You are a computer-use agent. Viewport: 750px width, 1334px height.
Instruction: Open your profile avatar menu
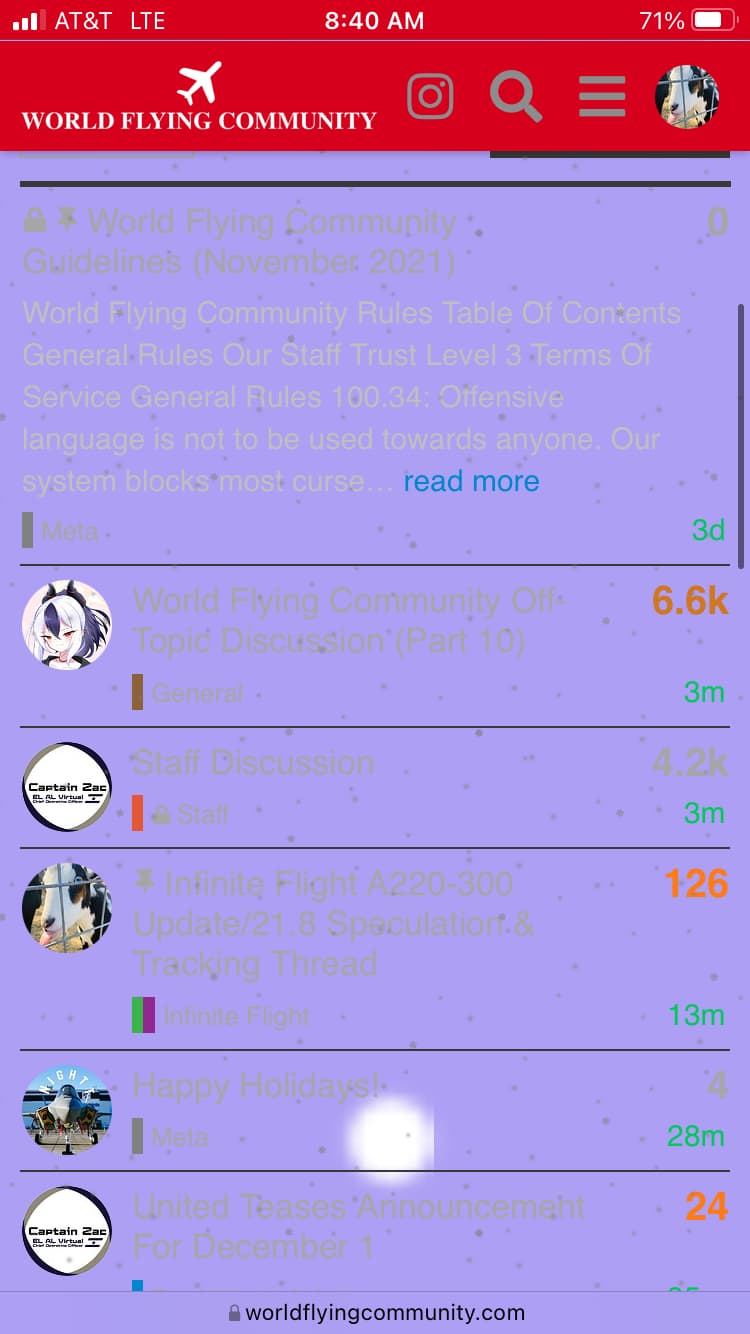point(687,97)
